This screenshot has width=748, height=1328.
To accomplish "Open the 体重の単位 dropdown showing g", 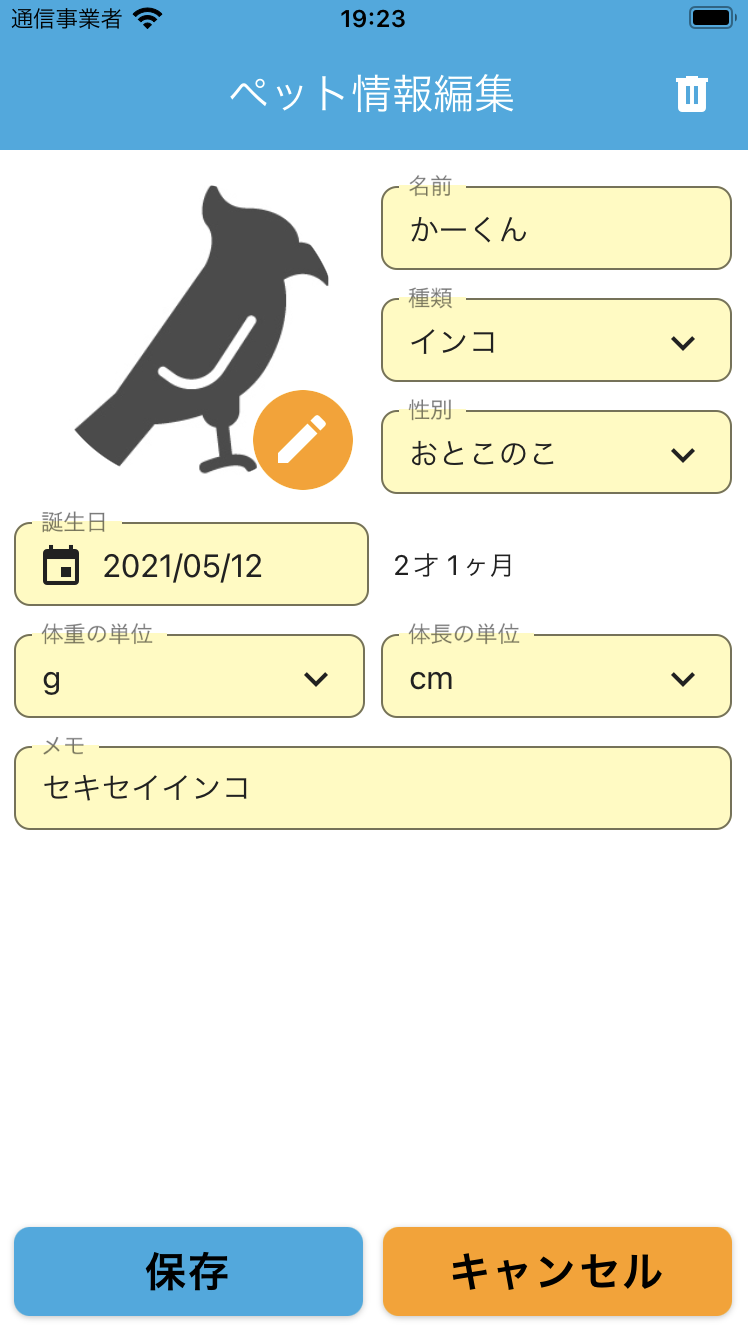I will point(188,676).
